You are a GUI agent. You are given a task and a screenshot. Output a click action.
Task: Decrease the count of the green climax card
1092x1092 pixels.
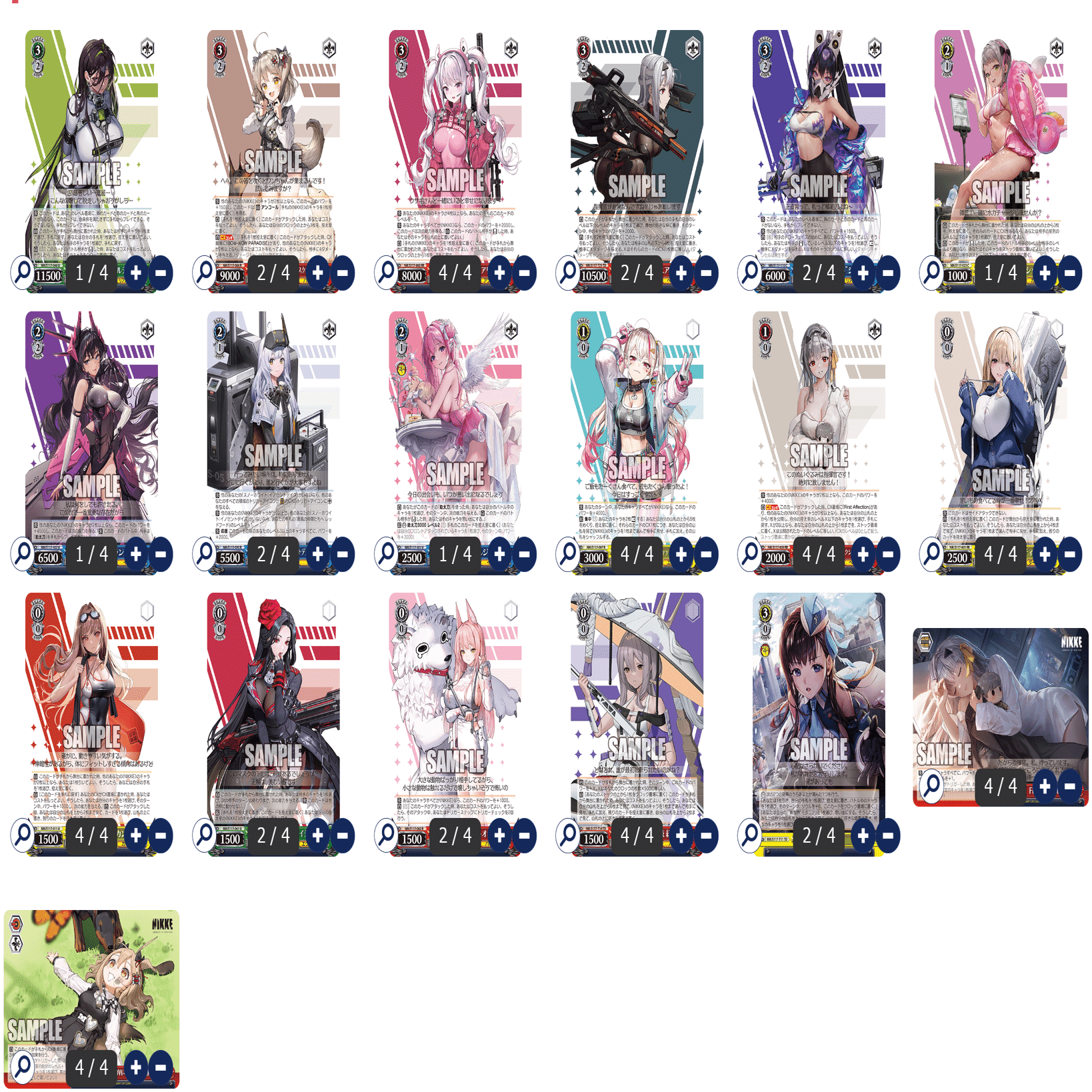pos(161,1067)
